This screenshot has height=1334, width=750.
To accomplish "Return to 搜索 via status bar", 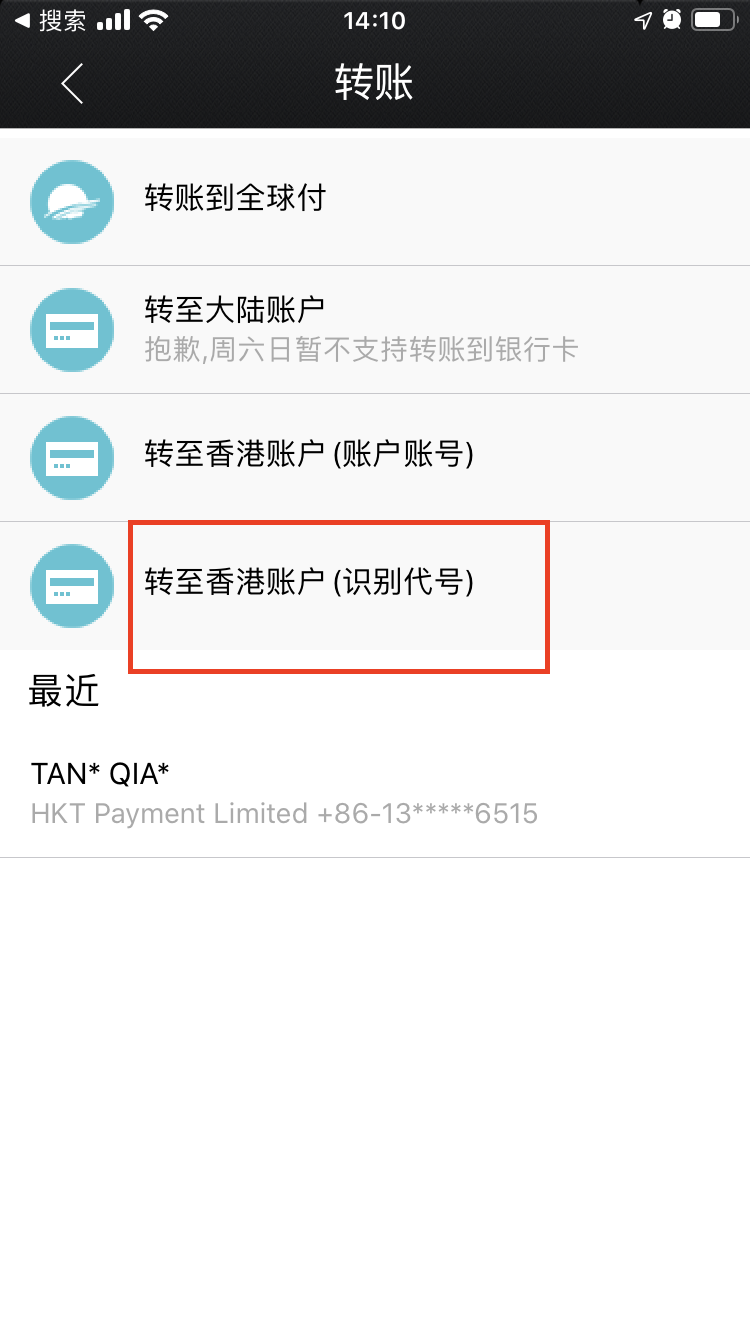I will [x=50, y=19].
